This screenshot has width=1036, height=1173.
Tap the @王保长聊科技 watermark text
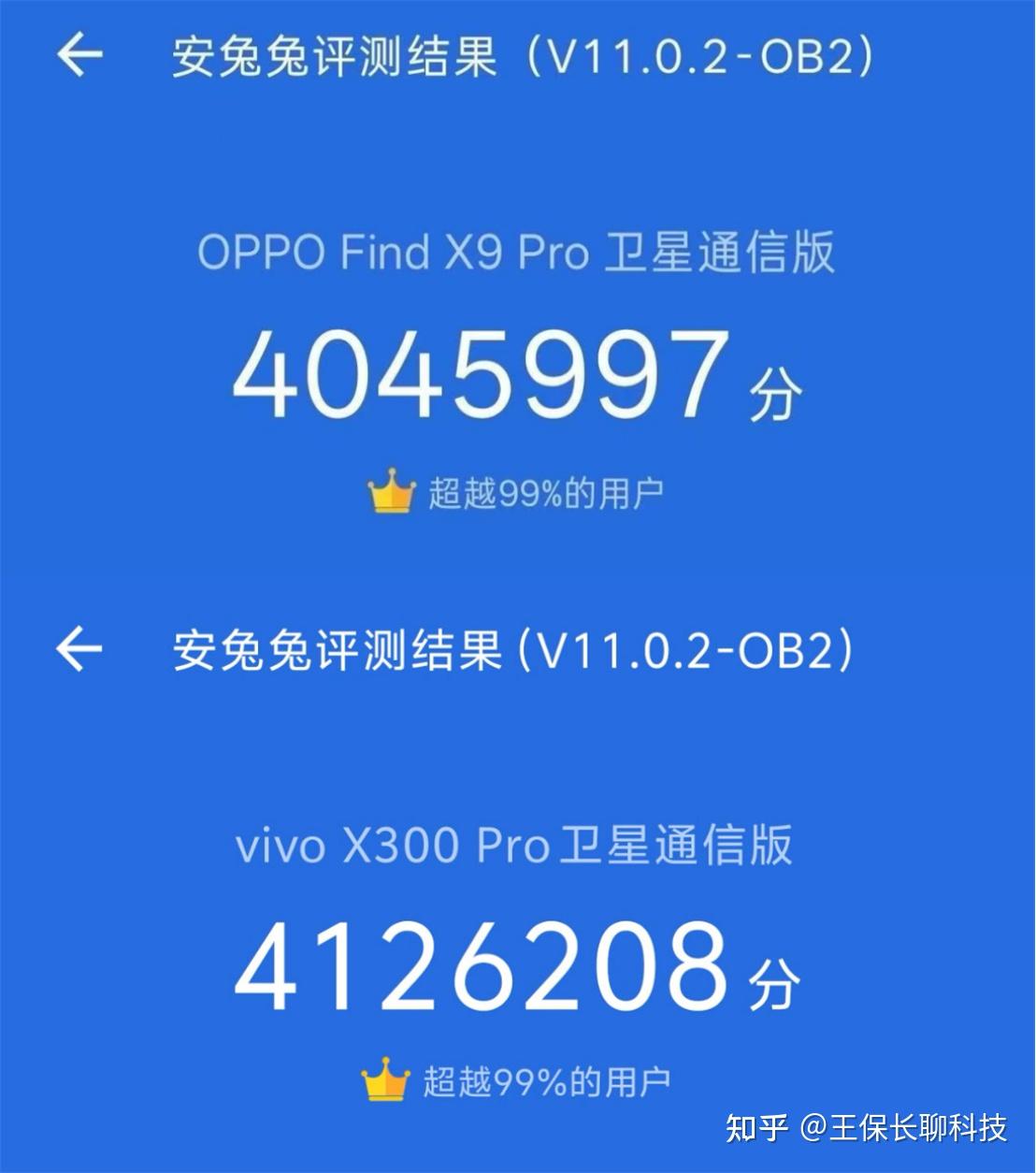coord(902,1129)
